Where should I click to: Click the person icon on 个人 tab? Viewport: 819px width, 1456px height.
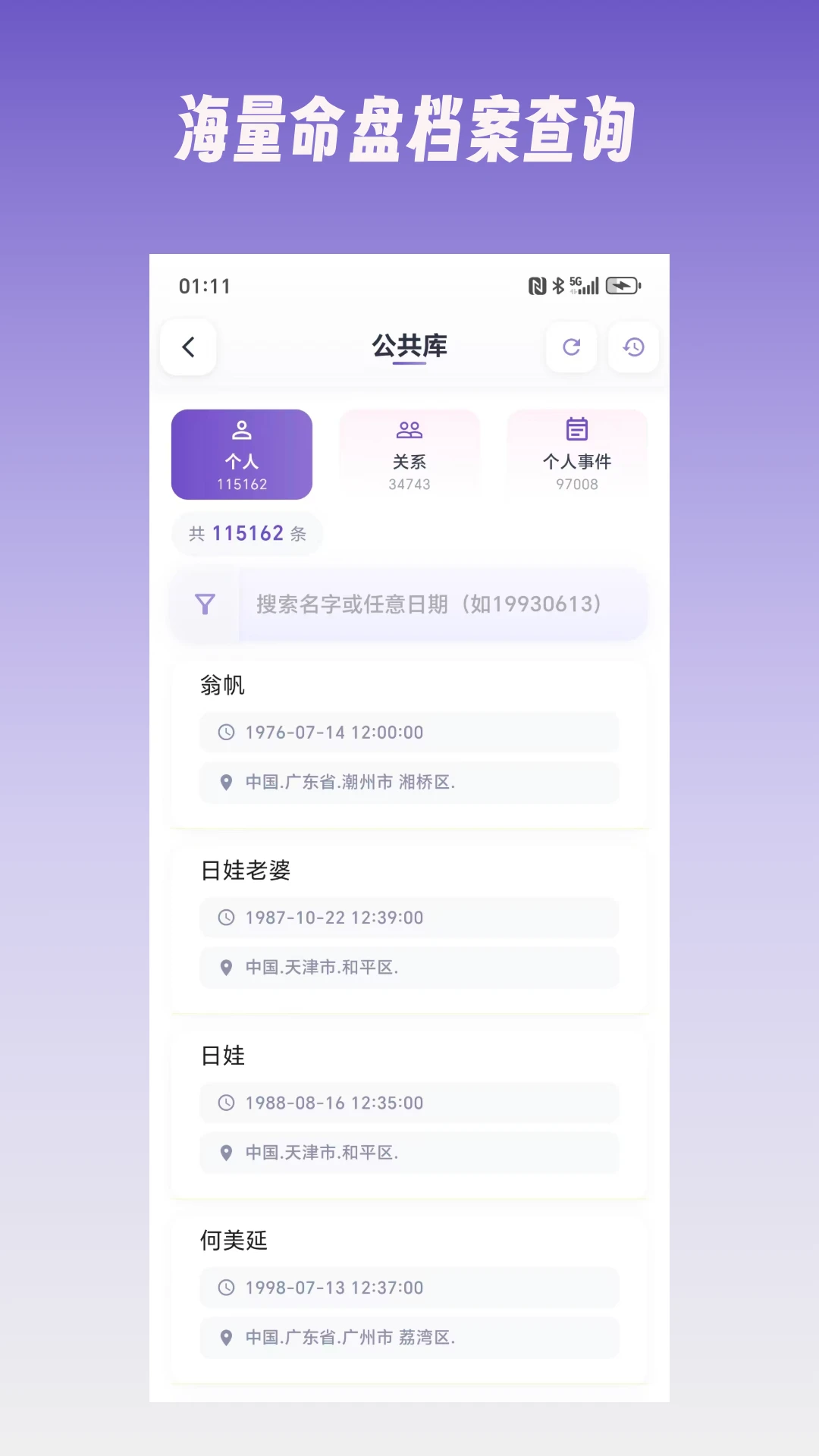pos(242,429)
